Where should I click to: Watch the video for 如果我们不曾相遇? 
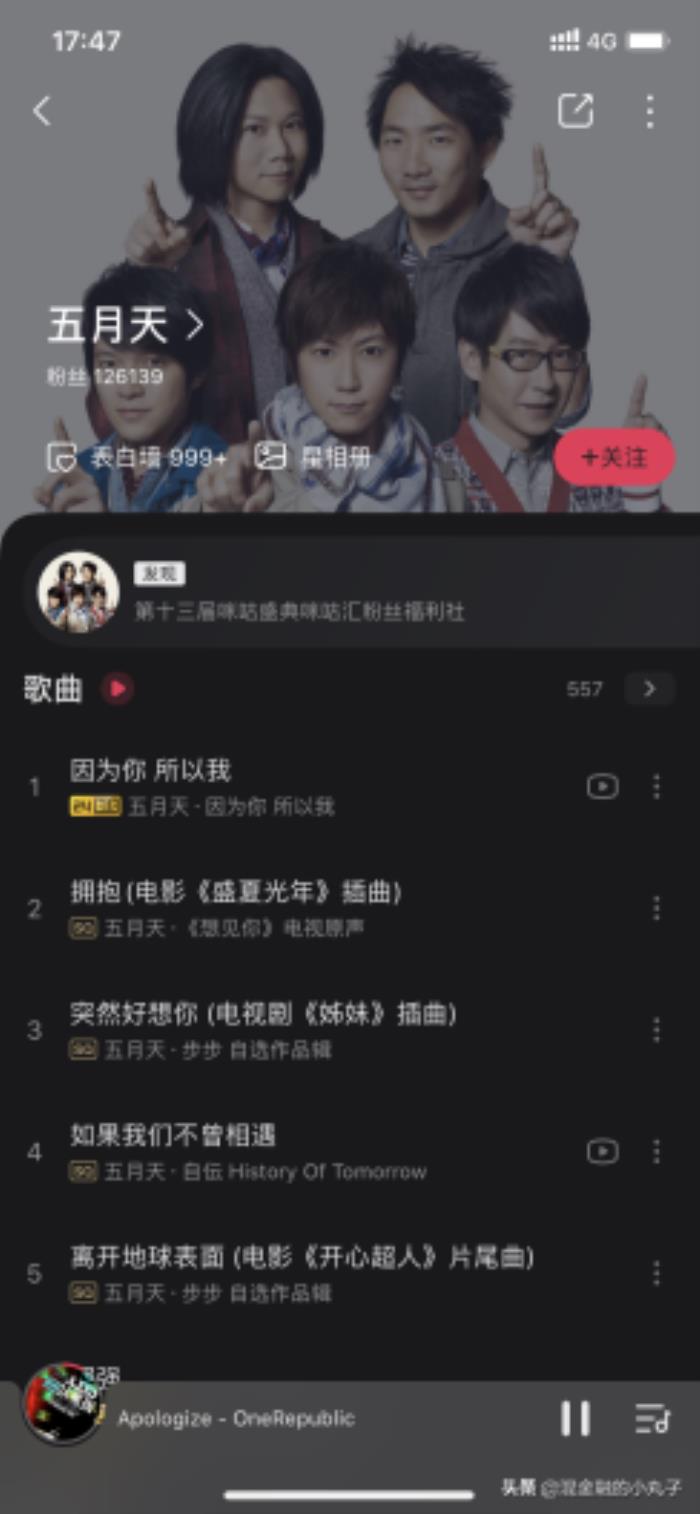pos(602,1152)
